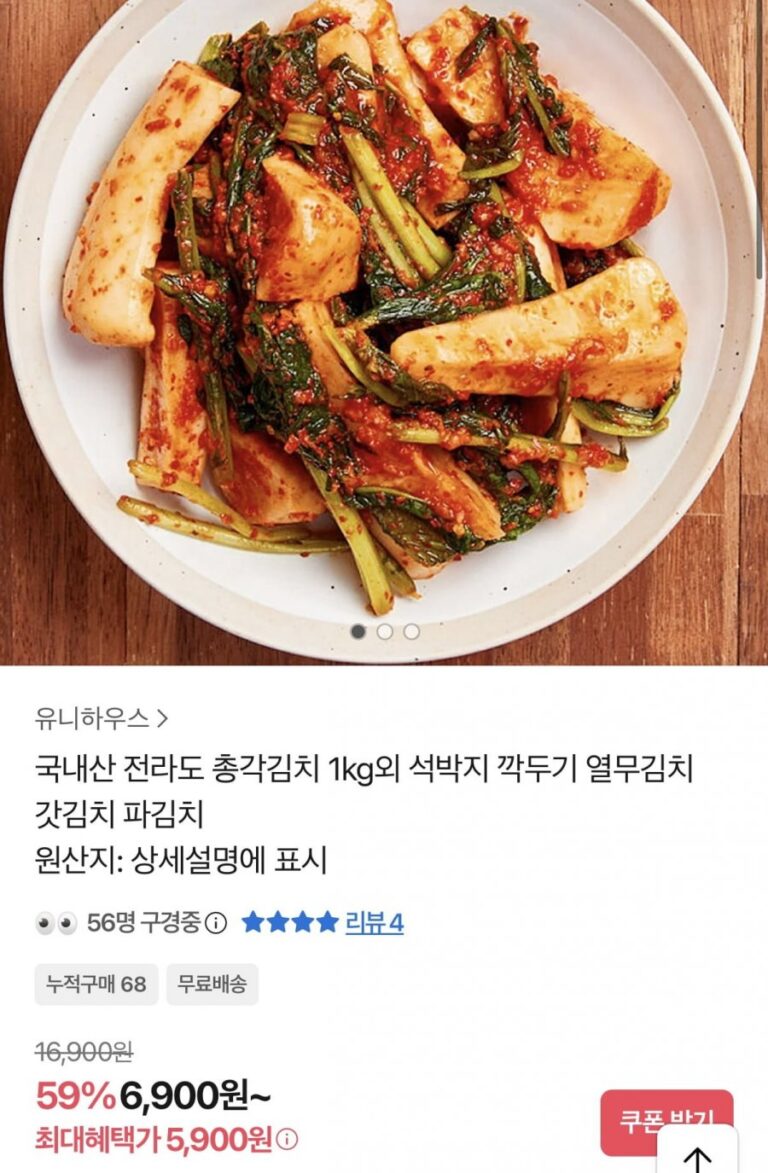Tap the info icon beside 56명 구경중
The width and height of the screenshot is (768, 1173).
(216, 923)
